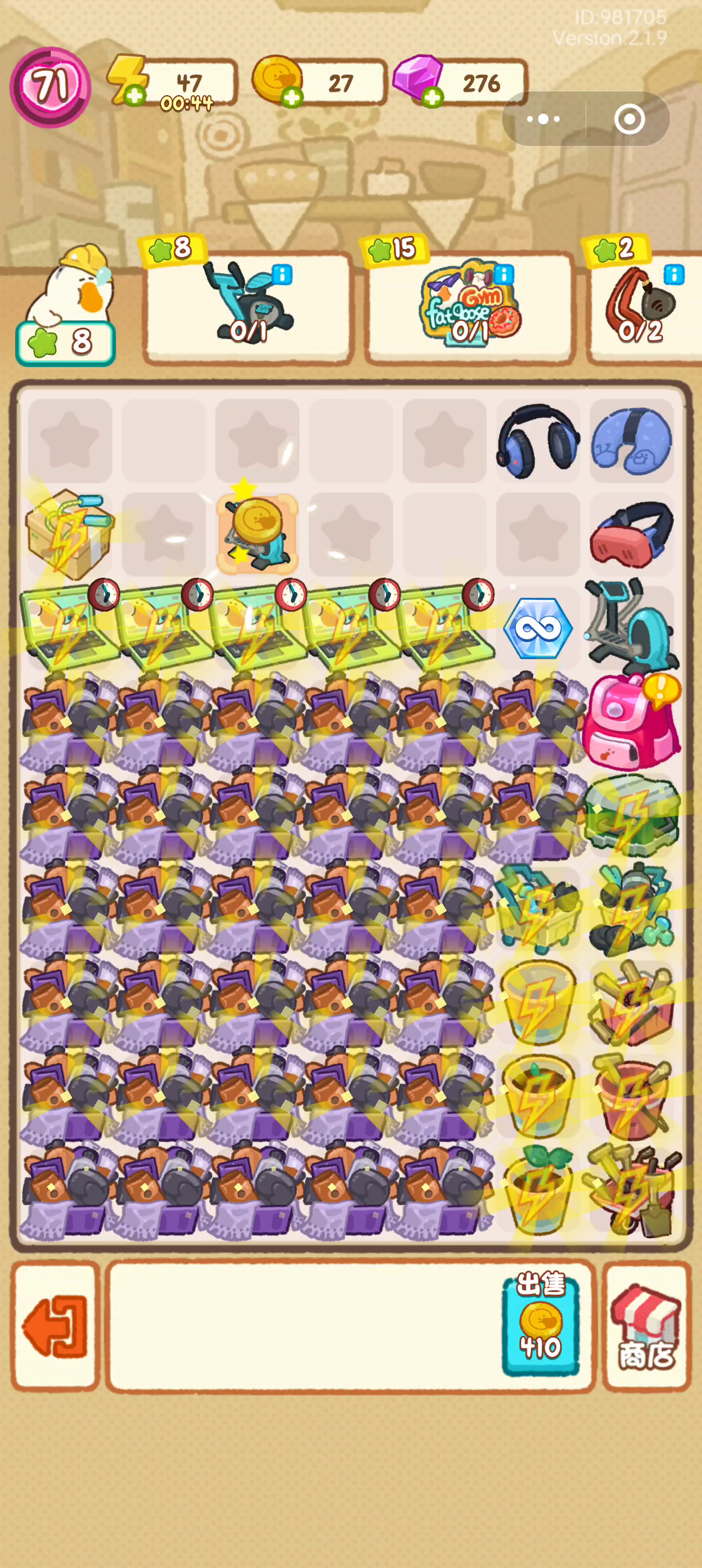
Task: Add more energy with the plus button
Action: [135, 96]
